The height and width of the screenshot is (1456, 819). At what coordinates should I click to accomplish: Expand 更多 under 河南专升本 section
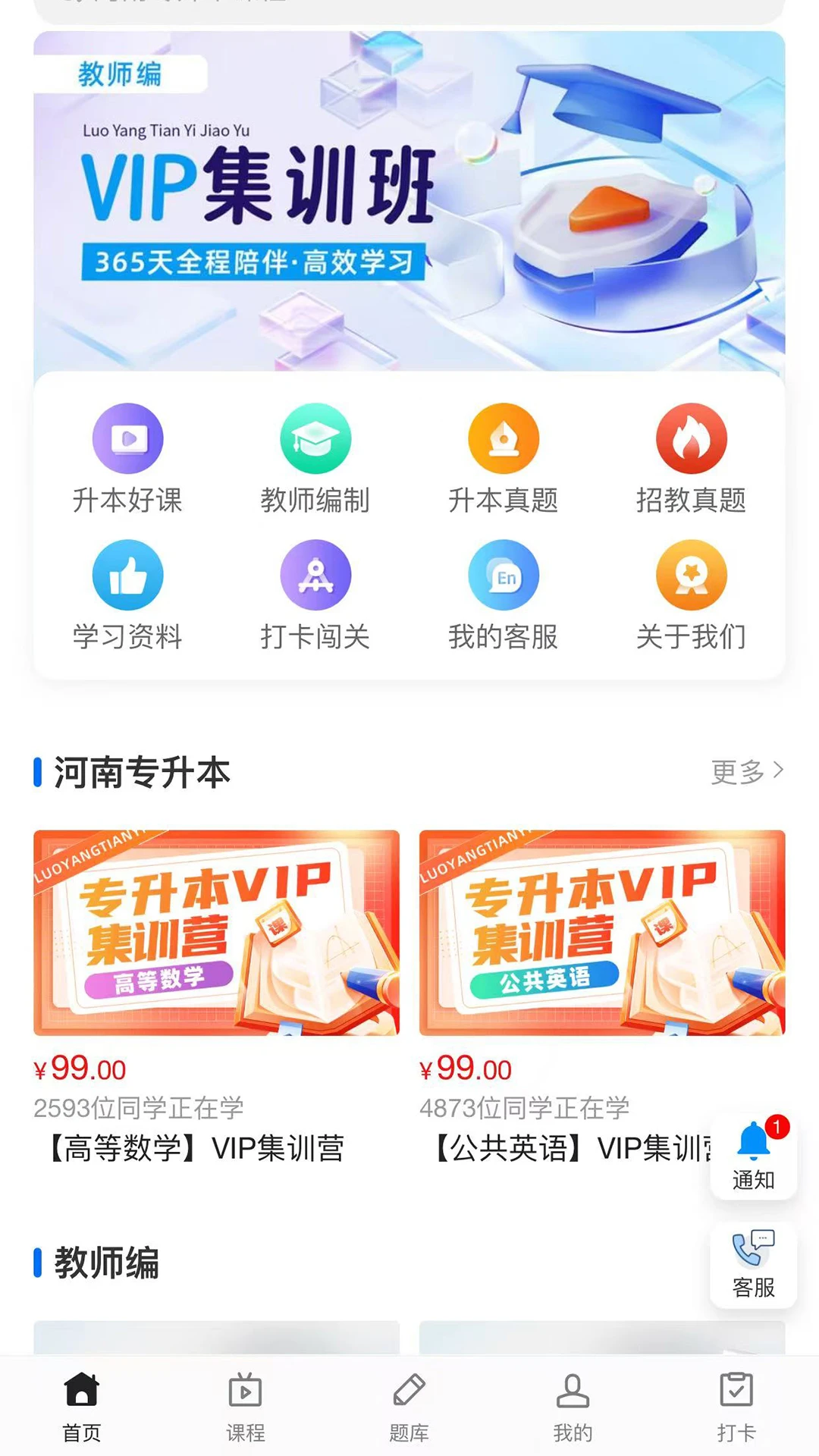pyautogui.click(x=747, y=772)
